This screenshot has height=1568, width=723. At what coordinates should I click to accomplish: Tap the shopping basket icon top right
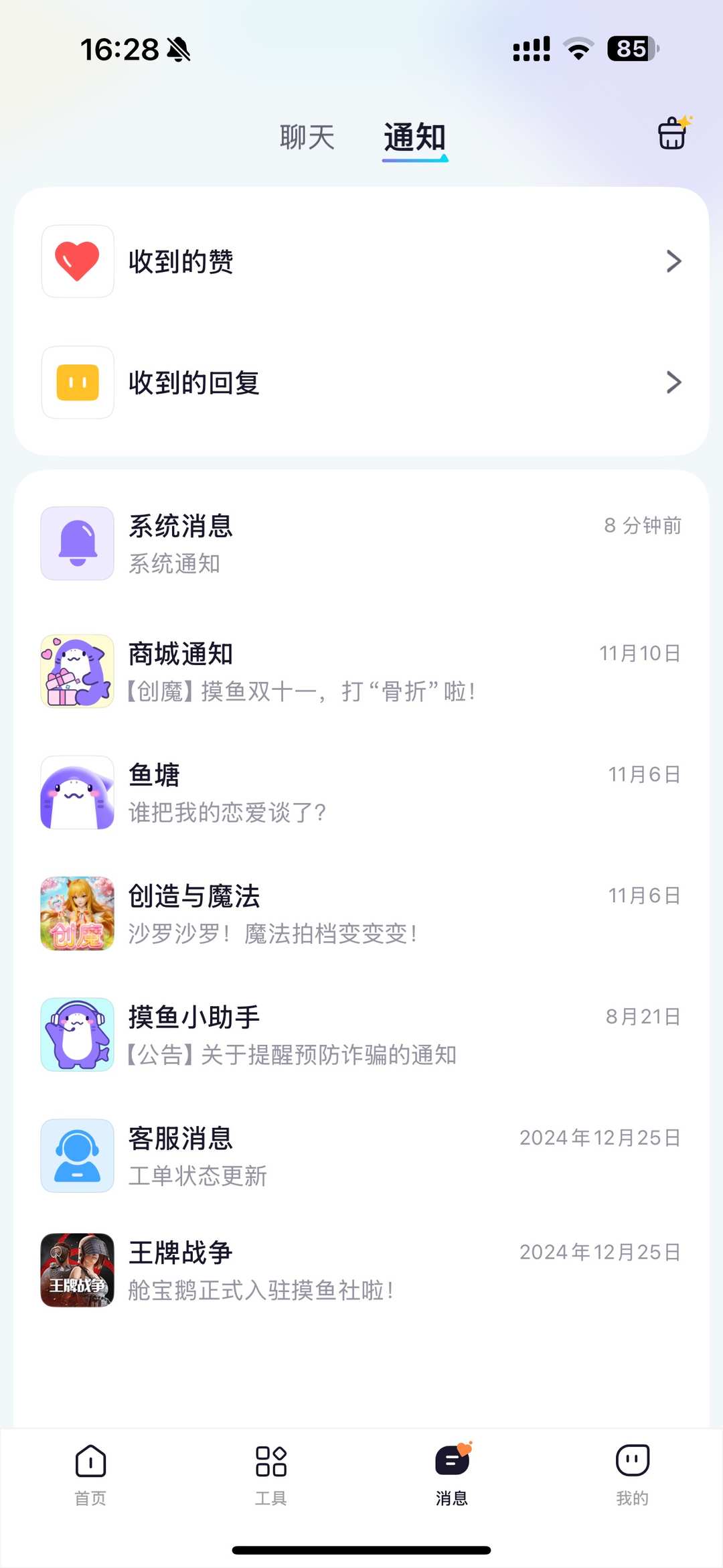(671, 134)
